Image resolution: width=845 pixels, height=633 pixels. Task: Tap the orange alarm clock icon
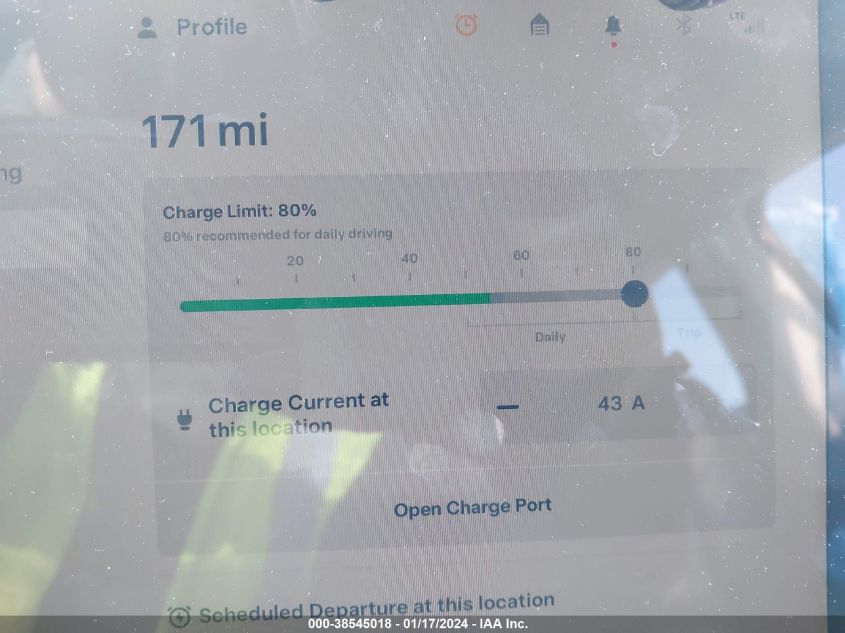click(x=466, y=25)
